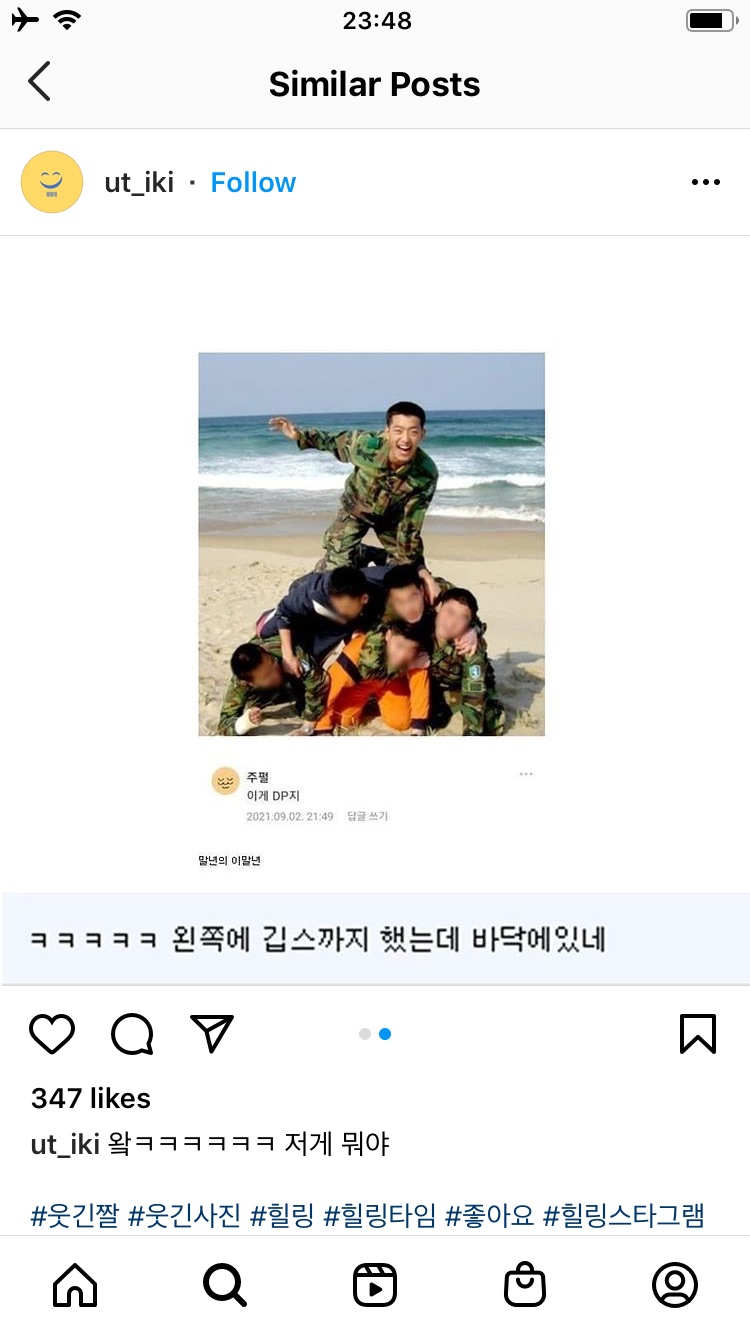
Task: Switch to the Shop tab
Action: pyautogui.click(x=525, y=1285)
